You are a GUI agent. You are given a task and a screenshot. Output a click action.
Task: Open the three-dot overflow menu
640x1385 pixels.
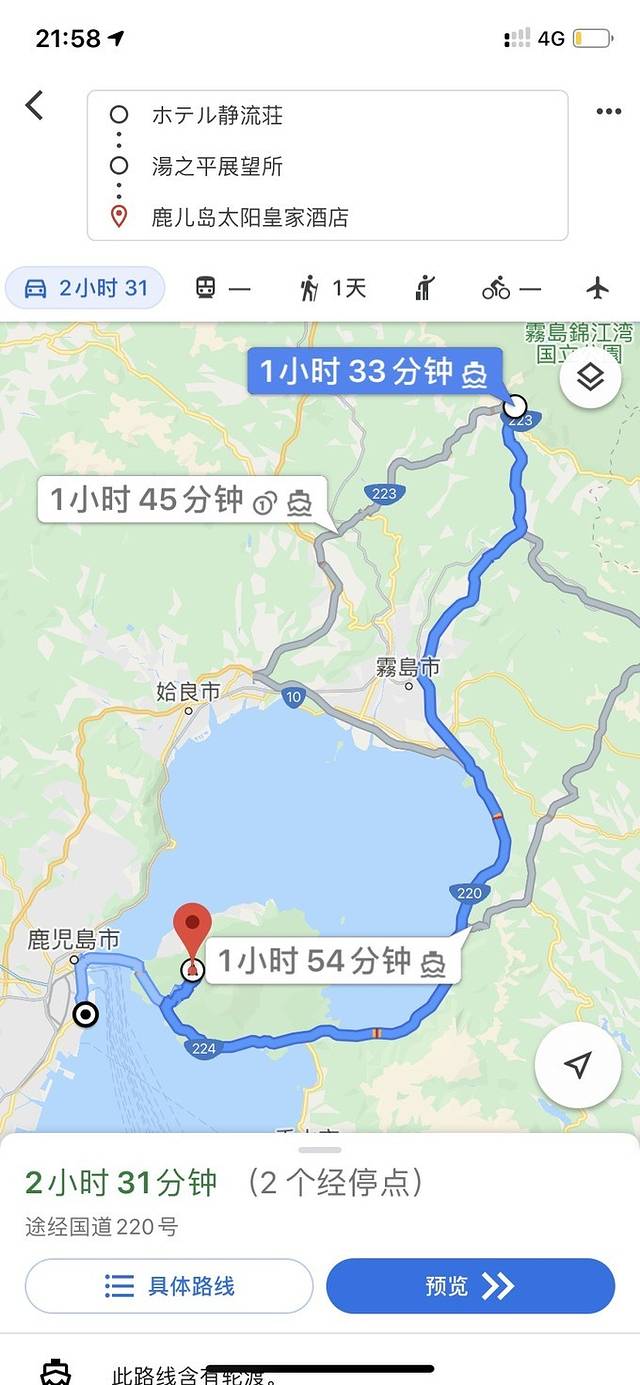[608, 111]
